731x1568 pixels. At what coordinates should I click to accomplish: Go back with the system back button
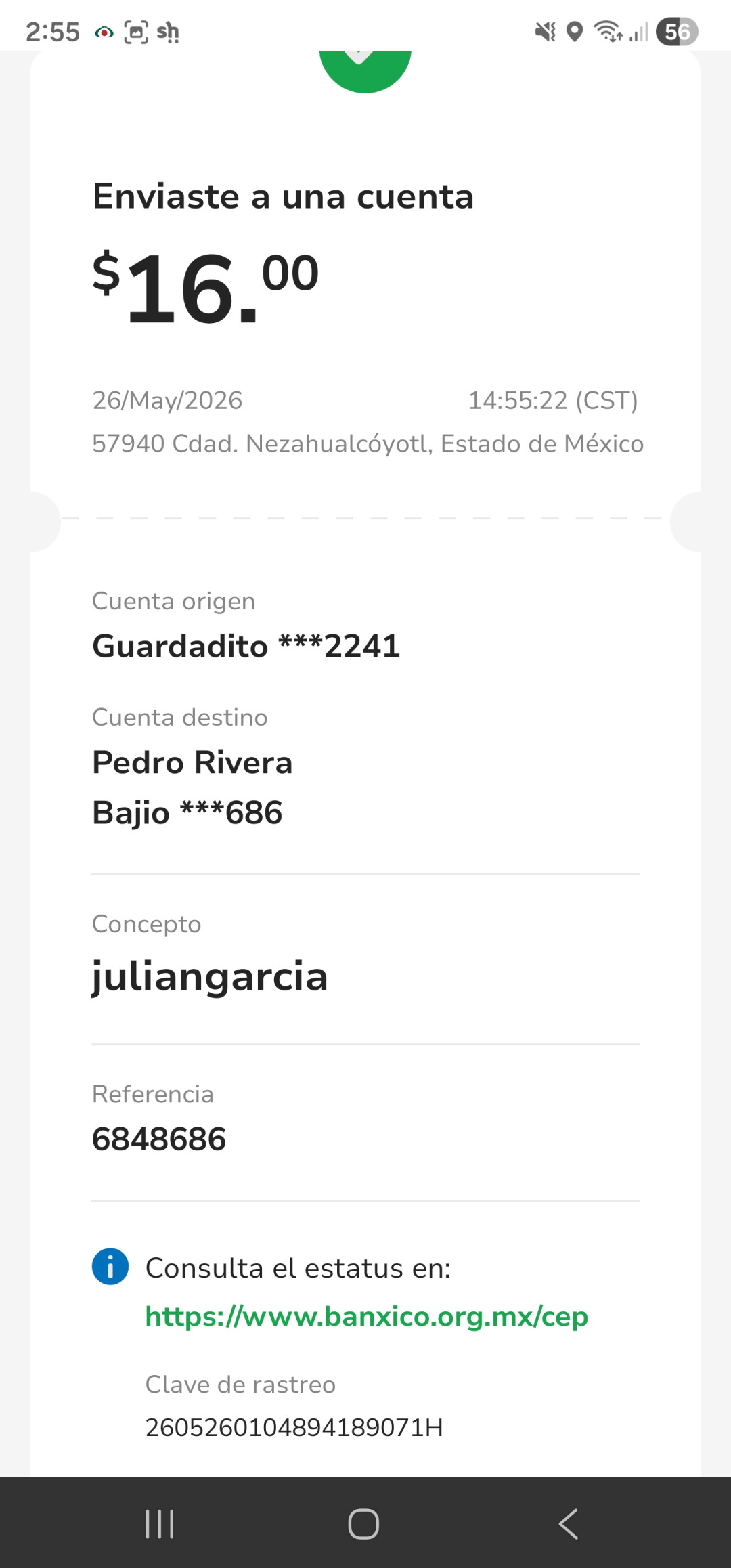[x=569, y=1523]
